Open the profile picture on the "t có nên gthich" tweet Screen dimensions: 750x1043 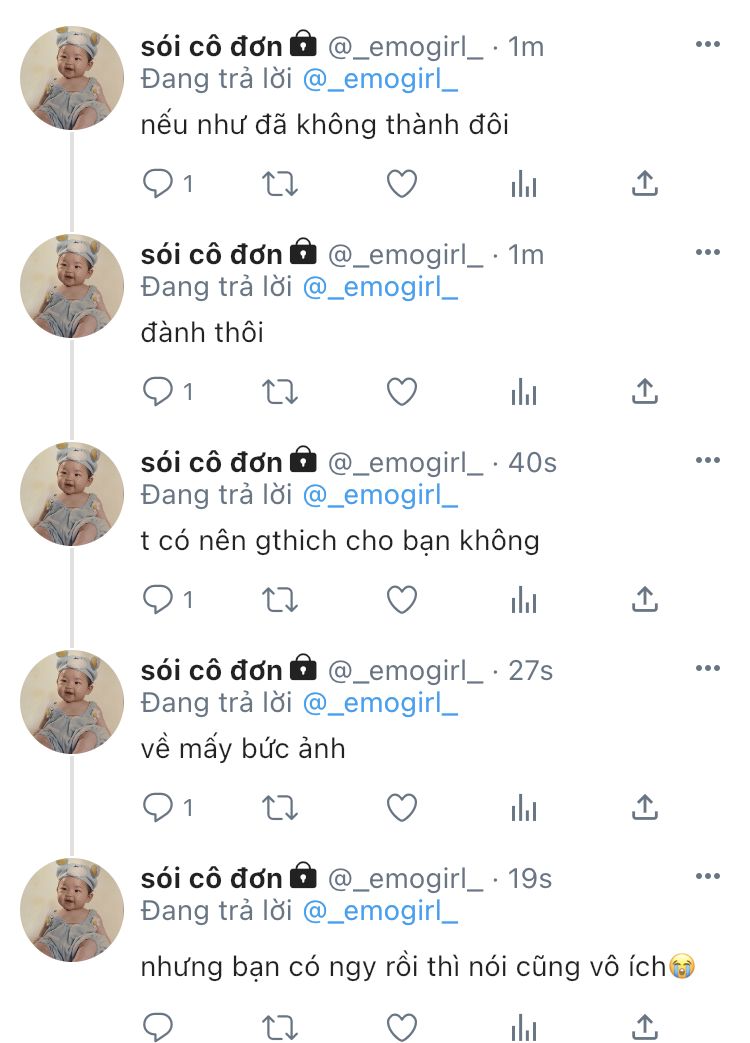[72, 494]
